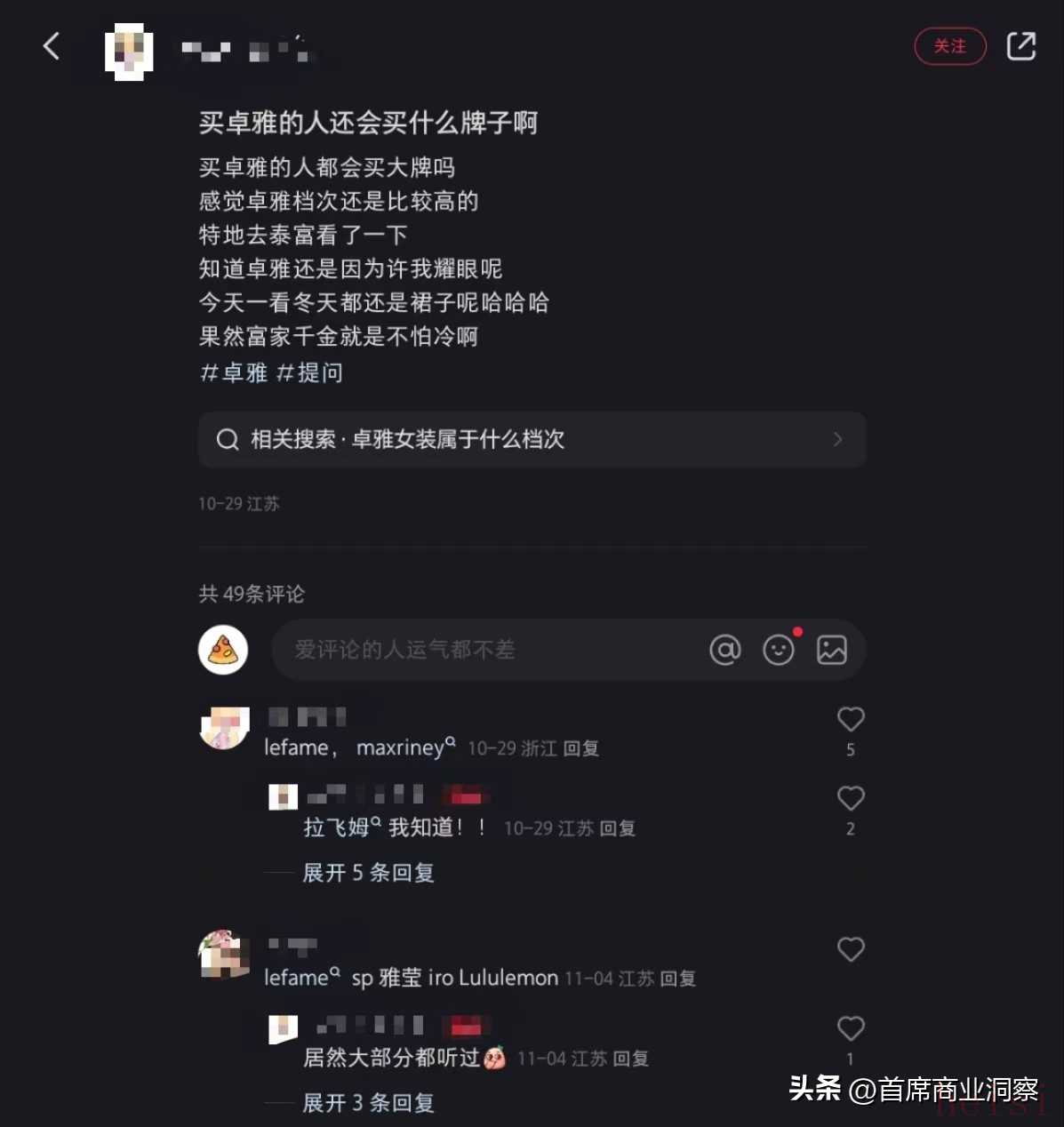Mention someone with the @ icon
Screen dimensions: 1064x1127
pyautogui.click(x=725, y=650)
